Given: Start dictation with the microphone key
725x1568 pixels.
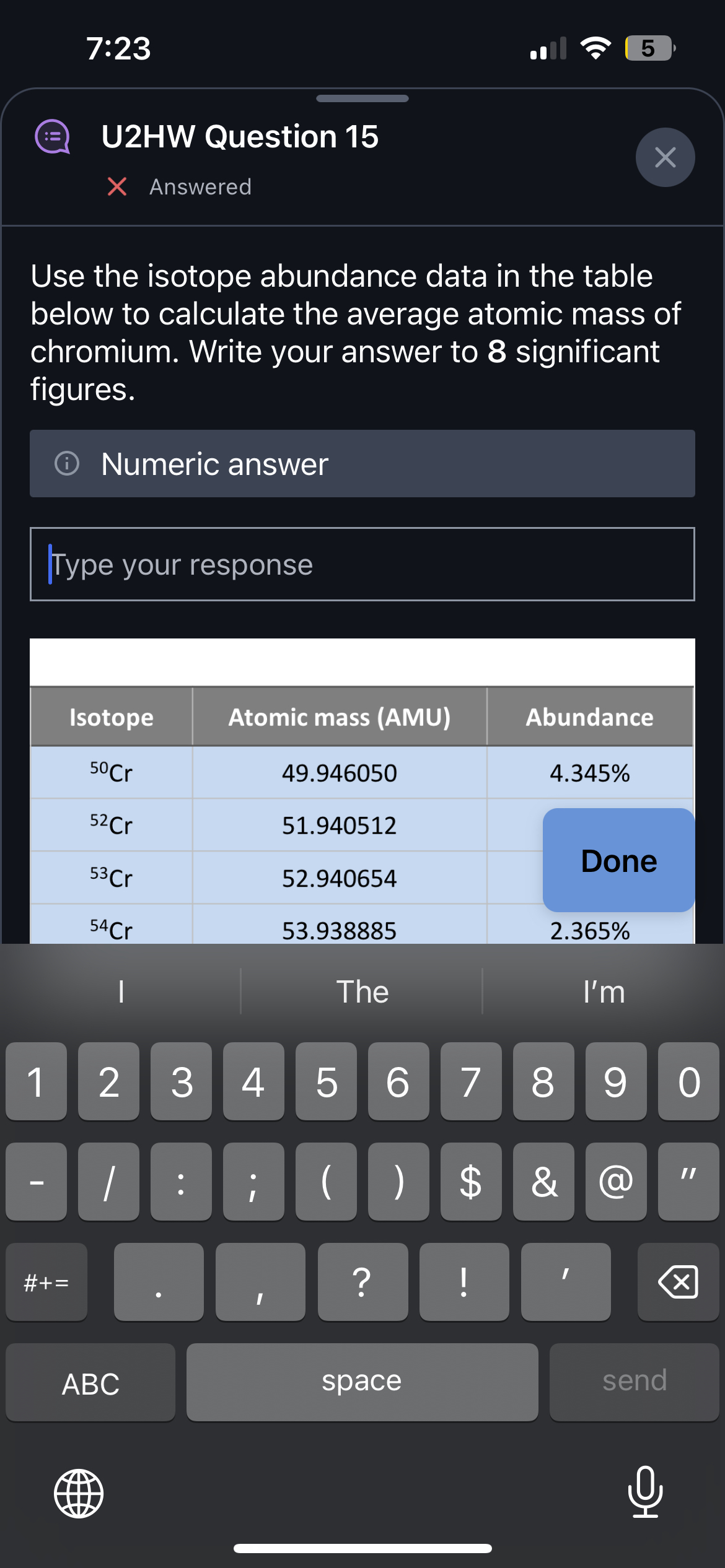Looking at the screenshot, I should click(645, 1492).
